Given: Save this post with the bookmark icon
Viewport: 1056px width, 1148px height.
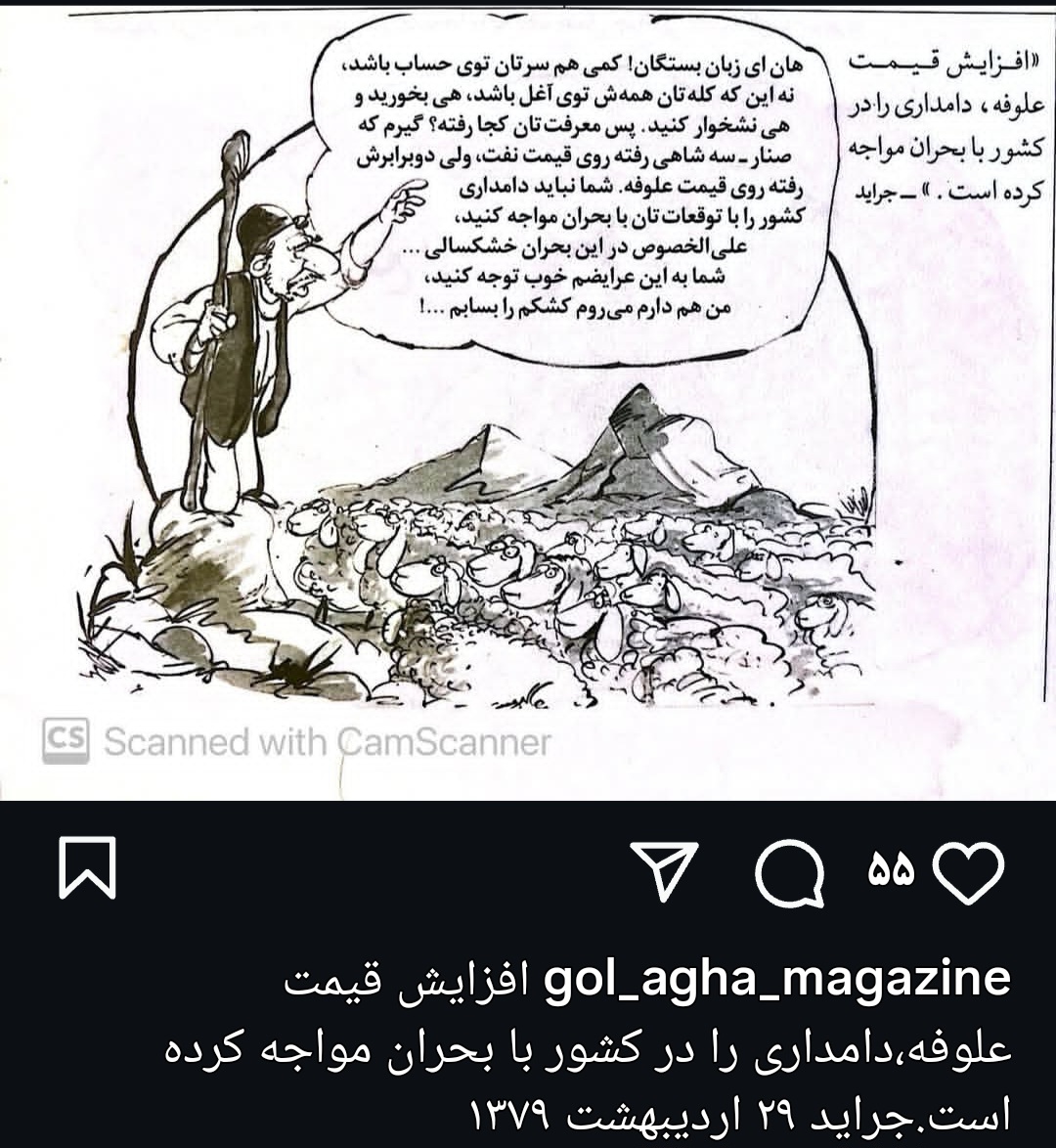Looking at the screenshot, I should (x=87, y=868).
